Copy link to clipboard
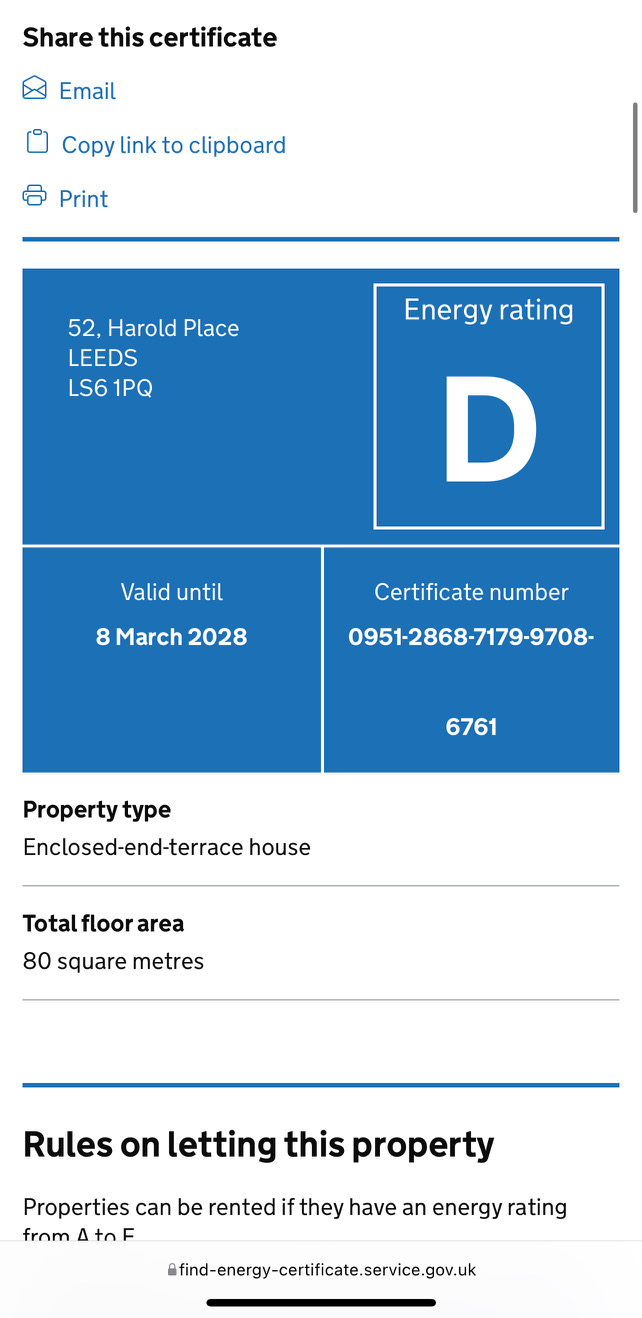Image resolution: width=642 pixels, height=1318 pixels. tap(173, 145)
